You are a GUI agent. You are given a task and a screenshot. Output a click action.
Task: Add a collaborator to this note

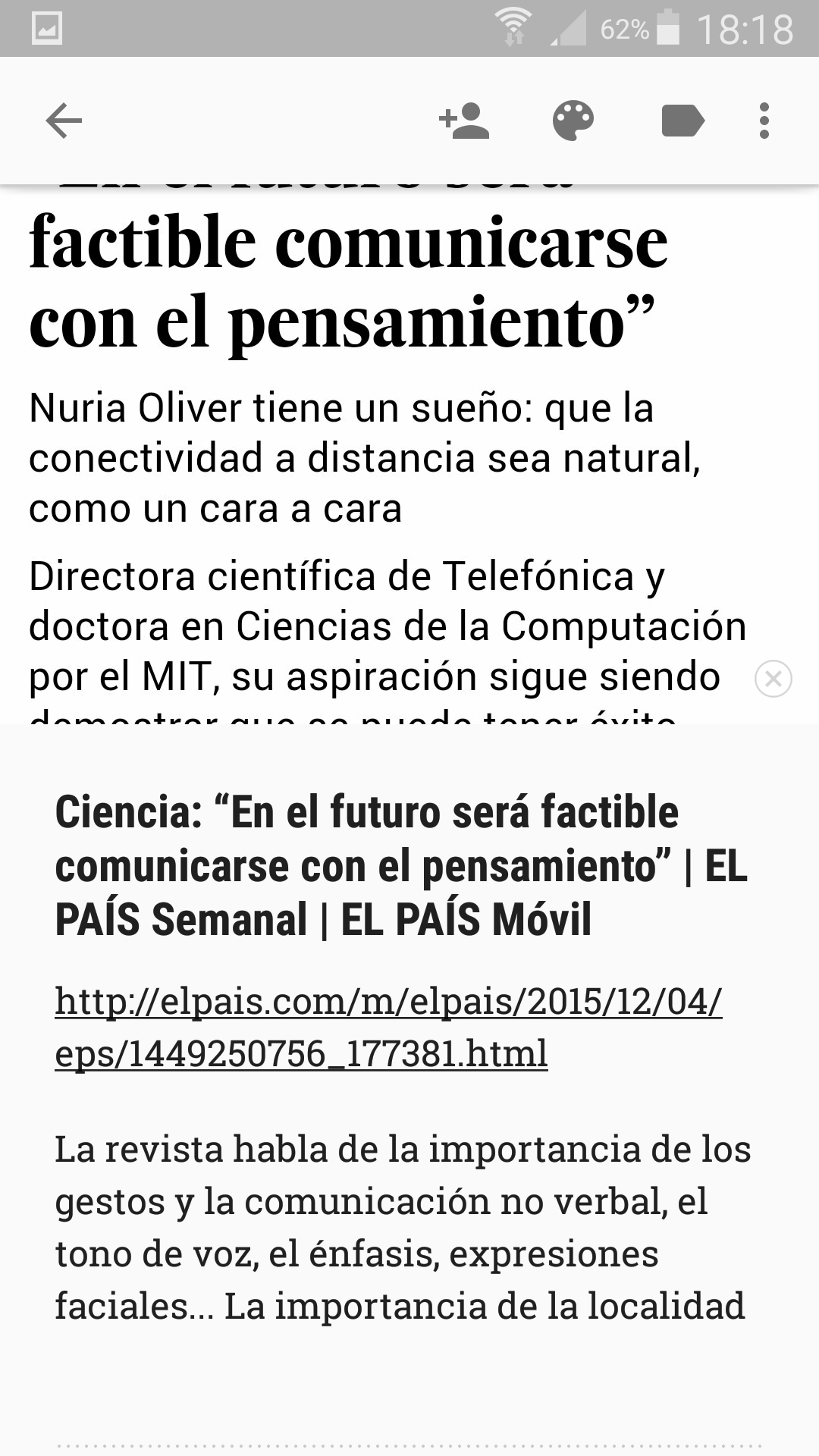coord(464,121)
